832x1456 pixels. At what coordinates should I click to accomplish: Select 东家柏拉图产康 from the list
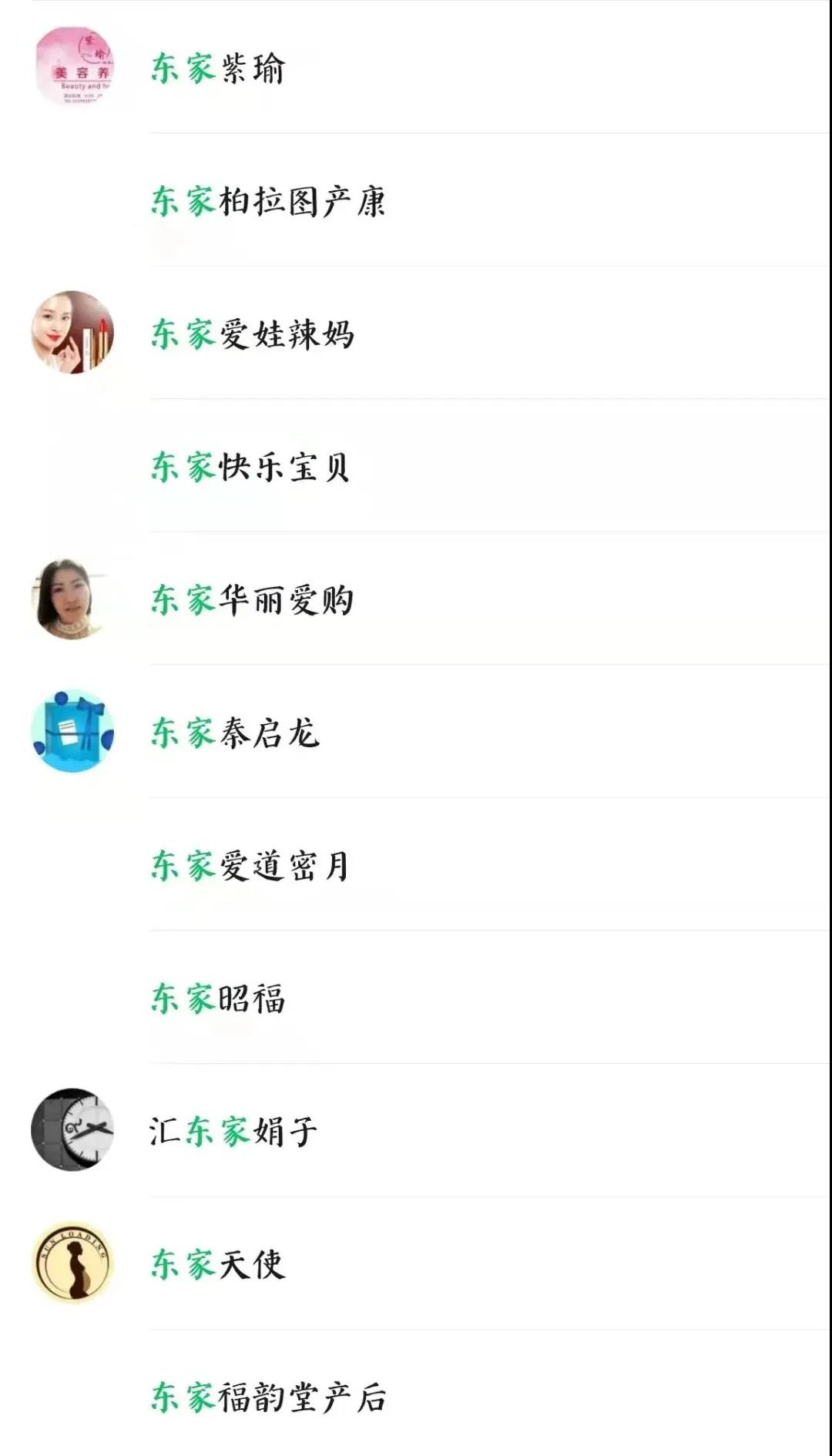[268, 201]
